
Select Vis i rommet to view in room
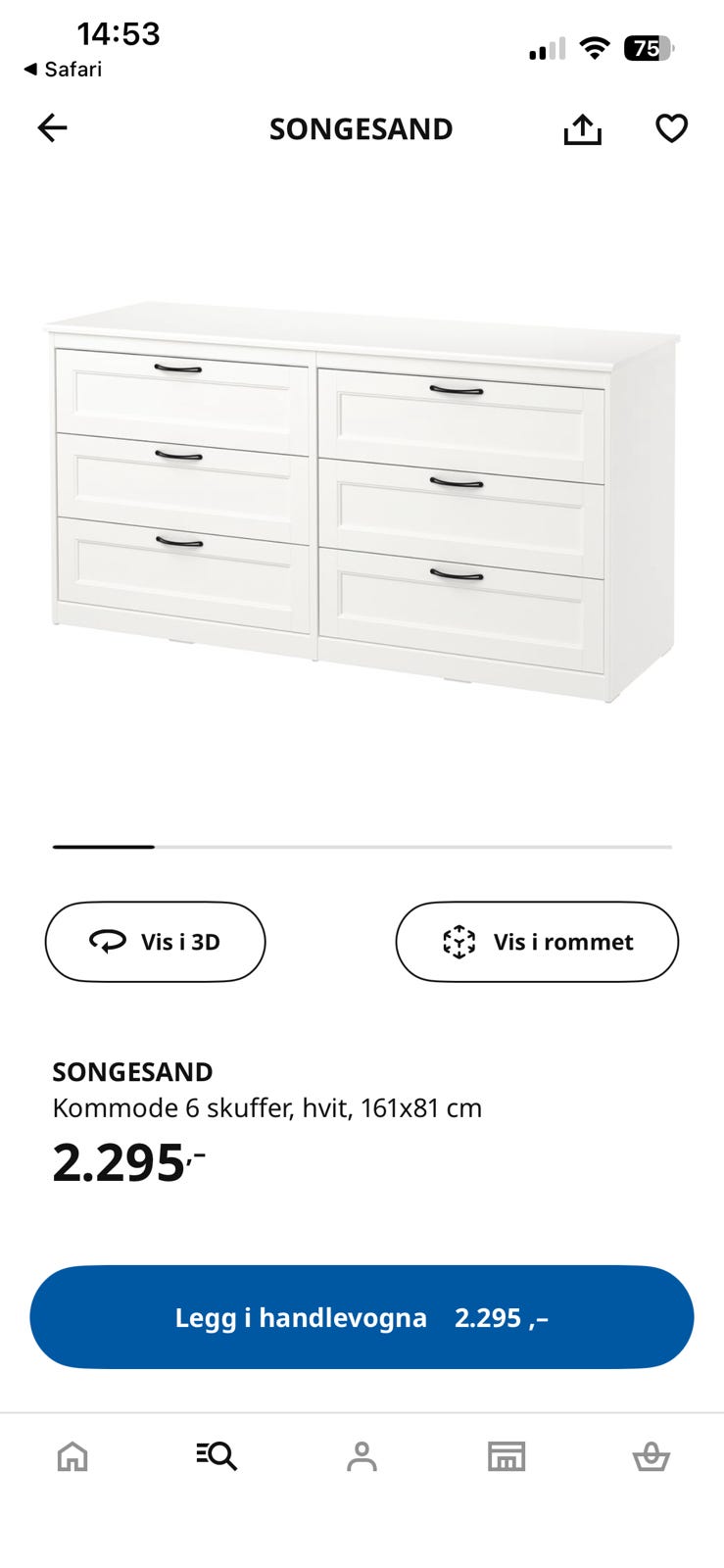click(537, 942)
